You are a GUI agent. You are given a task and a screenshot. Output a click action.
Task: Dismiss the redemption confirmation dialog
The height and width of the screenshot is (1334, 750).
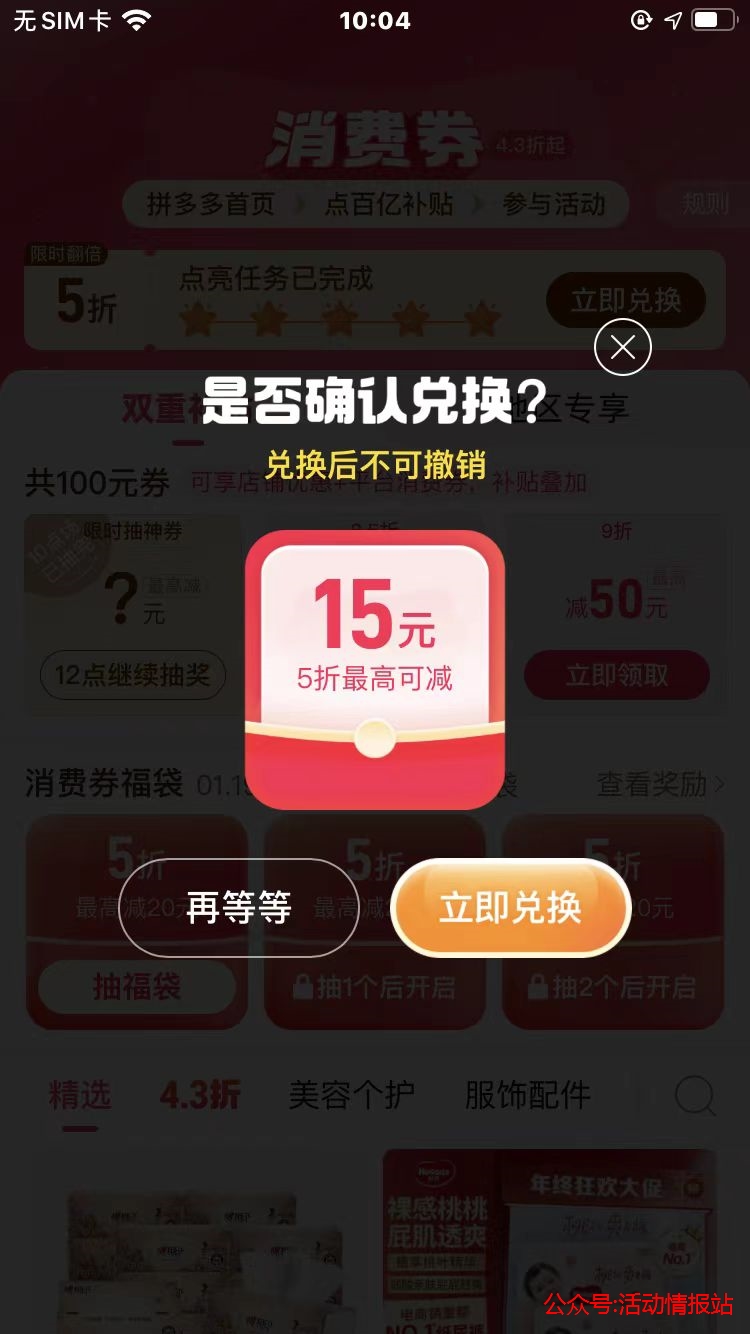click(622, 347)
